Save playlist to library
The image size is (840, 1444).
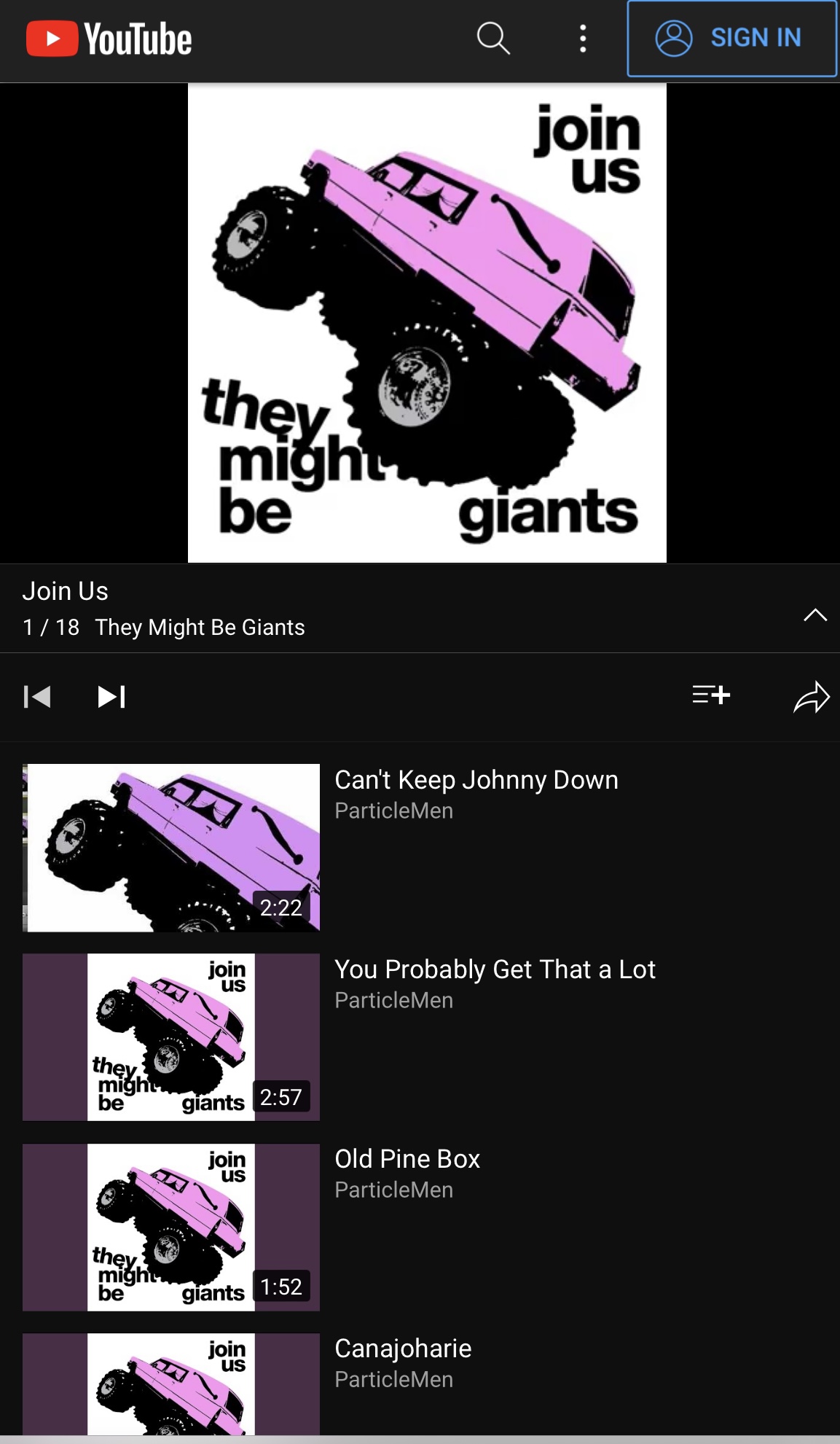710,695
